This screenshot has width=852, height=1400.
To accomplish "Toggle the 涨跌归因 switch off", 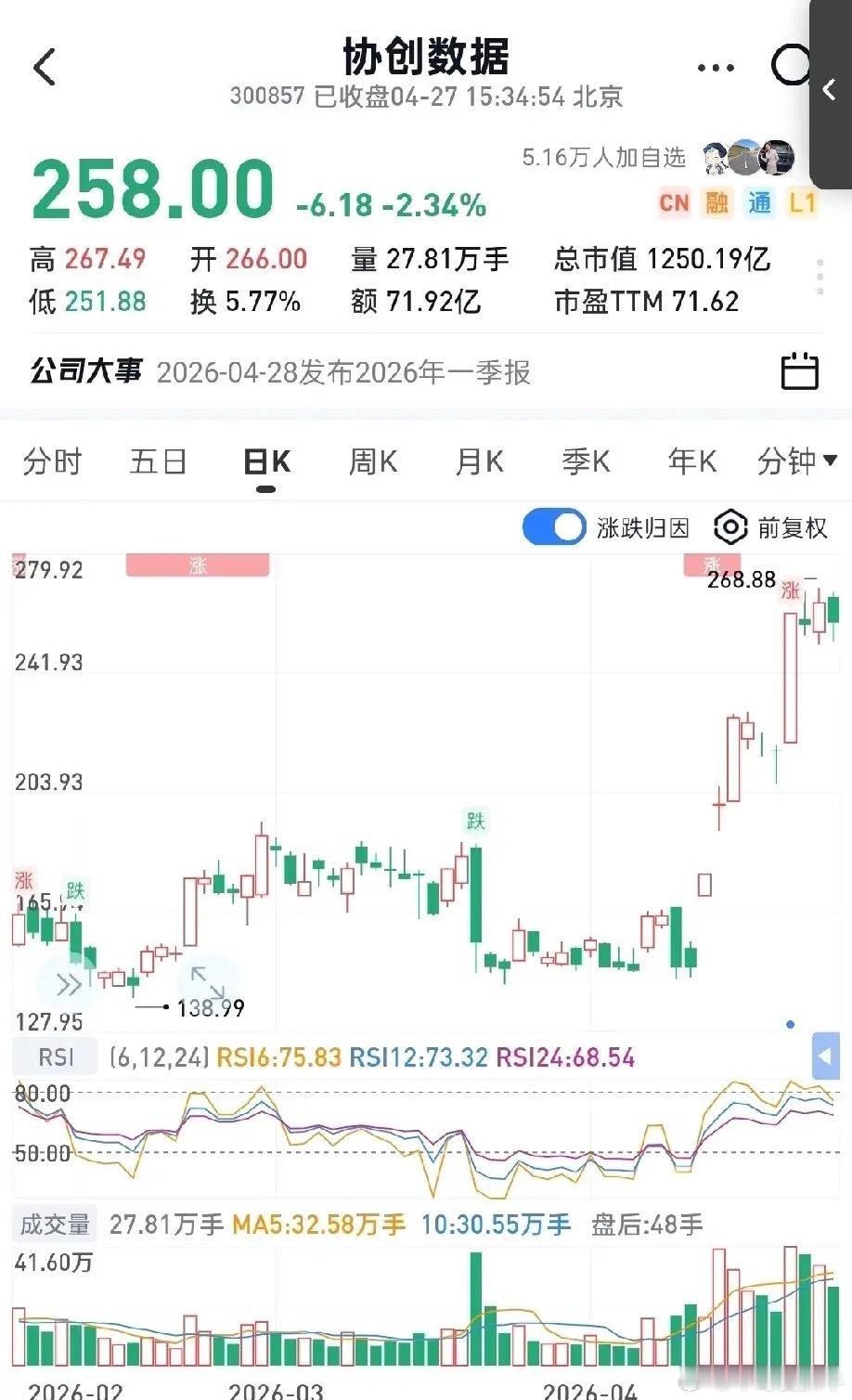I will click(553, 526).
